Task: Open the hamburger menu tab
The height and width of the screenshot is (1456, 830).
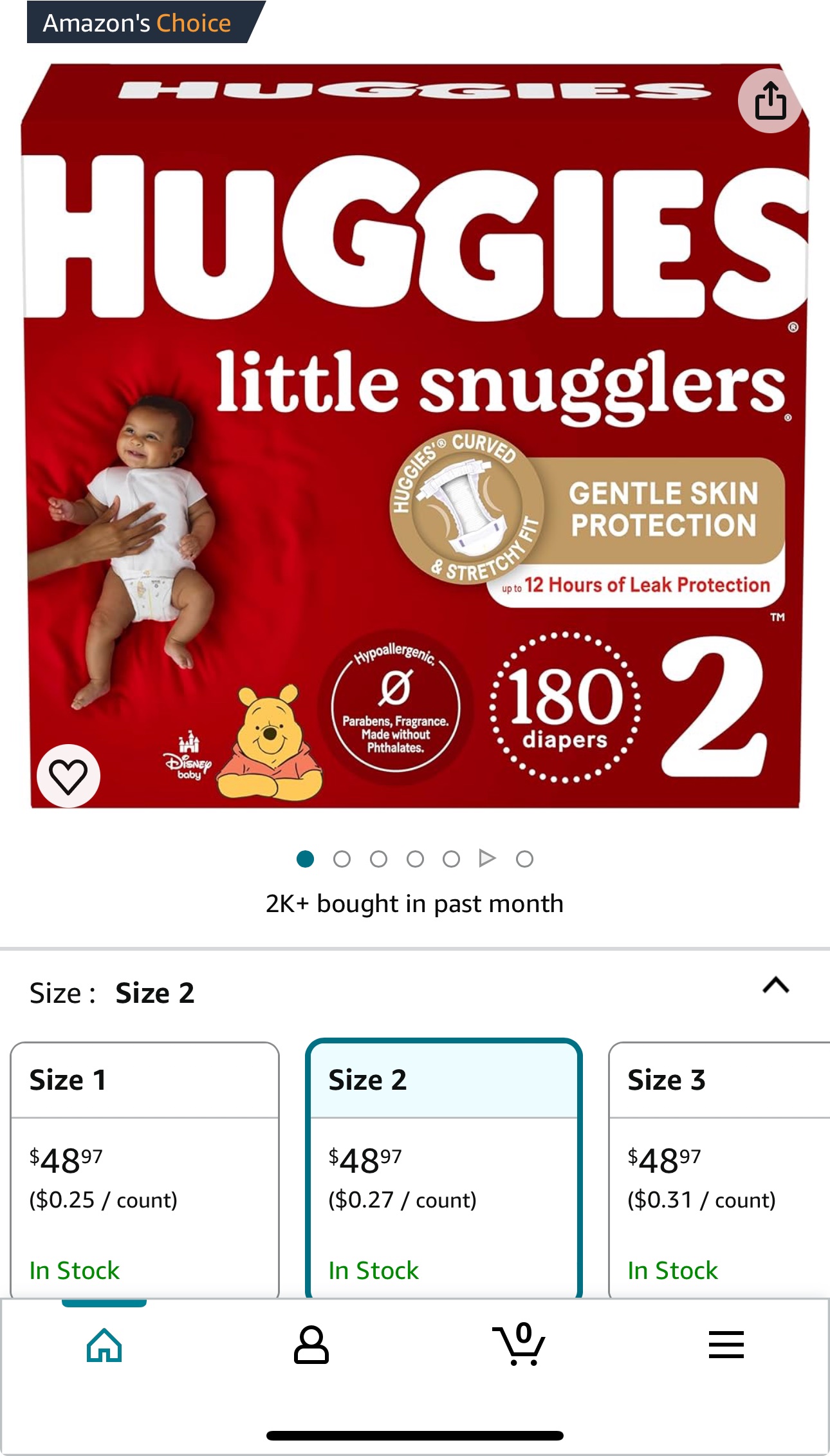Action: point(726,1345)
